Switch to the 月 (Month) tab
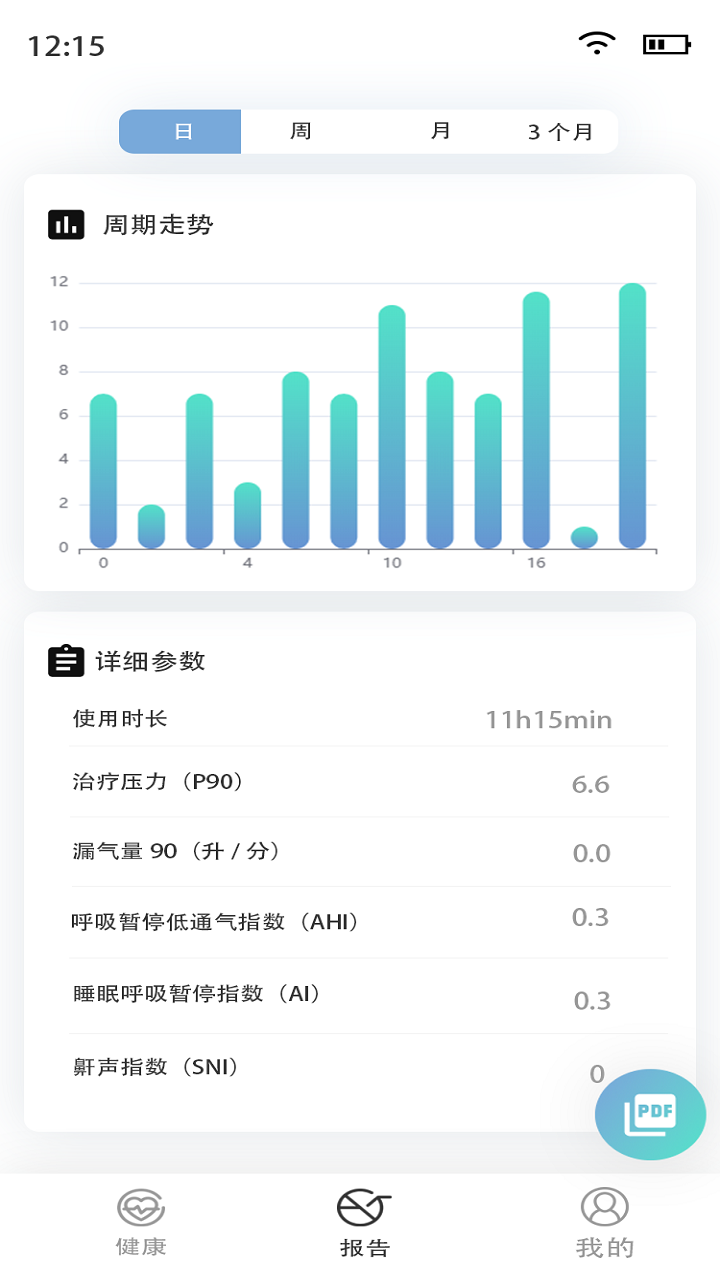Screen dimensions: 720x1280 tap(440, 131)
